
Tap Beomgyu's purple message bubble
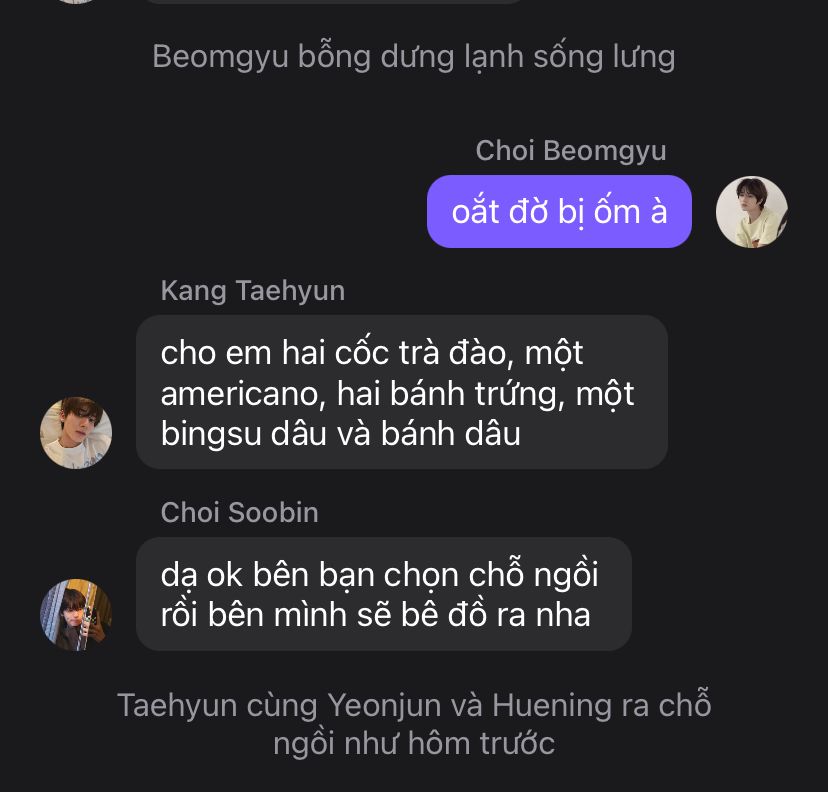tap(559, 212)
